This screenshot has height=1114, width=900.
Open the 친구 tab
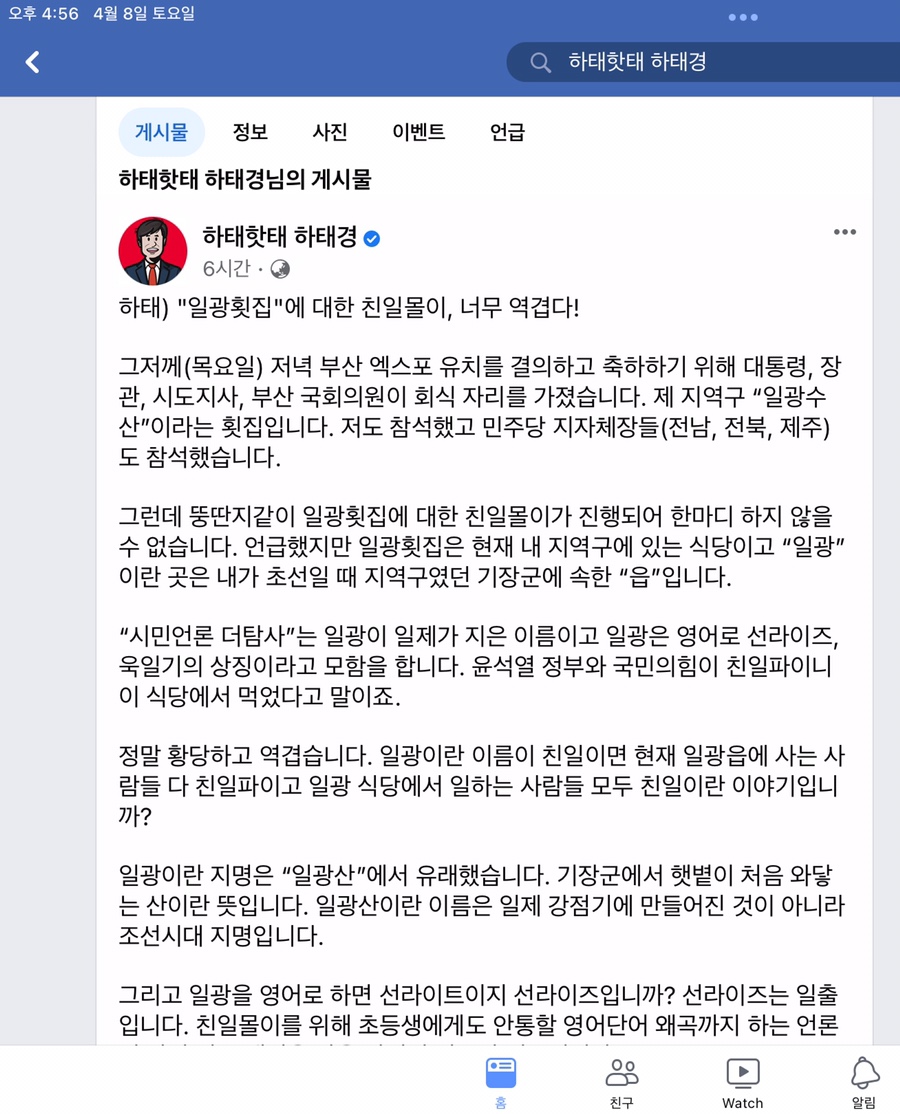[x=622, y=1081]
